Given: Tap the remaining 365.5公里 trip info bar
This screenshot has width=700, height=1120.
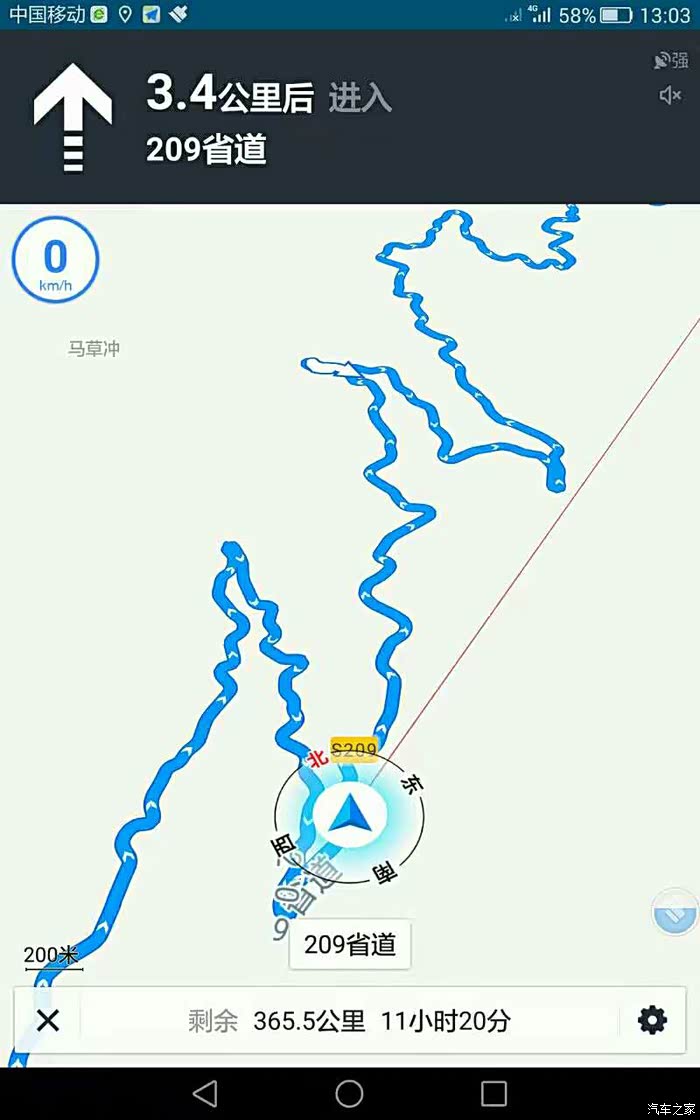Looking at the screenshot, I should (x=349, y=1021).
